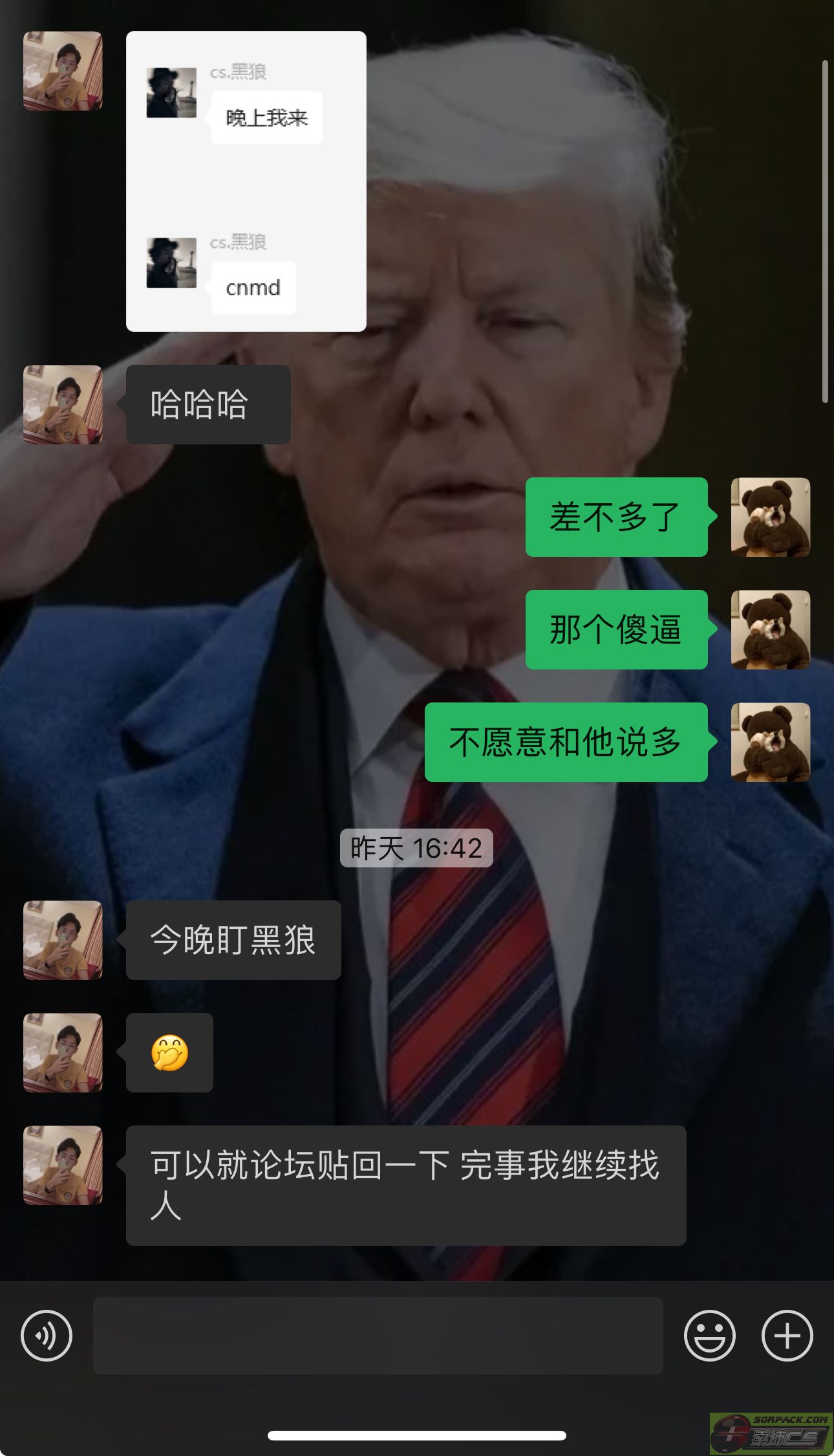
Task: Switch to voice message input
Action: click(46, 1336)
